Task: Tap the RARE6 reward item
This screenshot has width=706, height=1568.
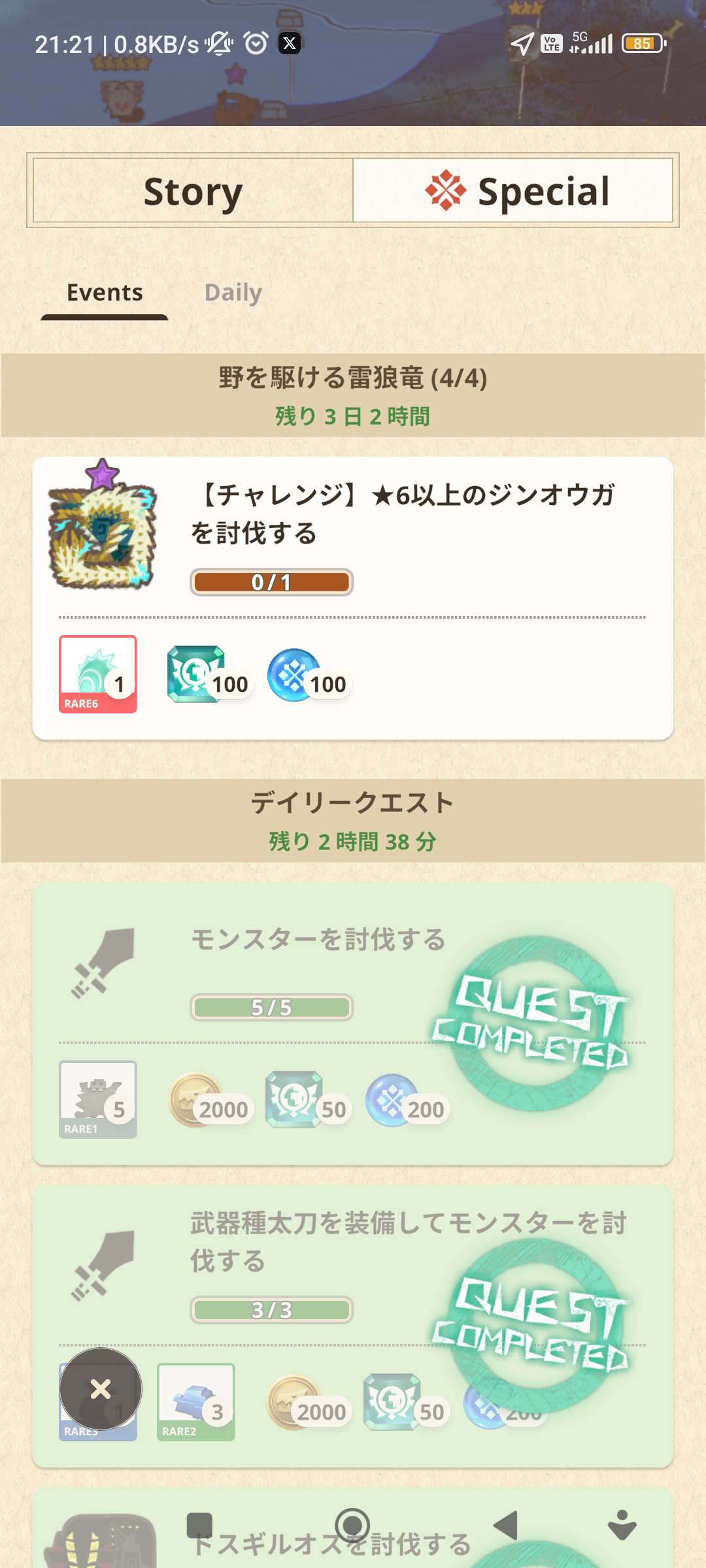Action: coord(98,674)
